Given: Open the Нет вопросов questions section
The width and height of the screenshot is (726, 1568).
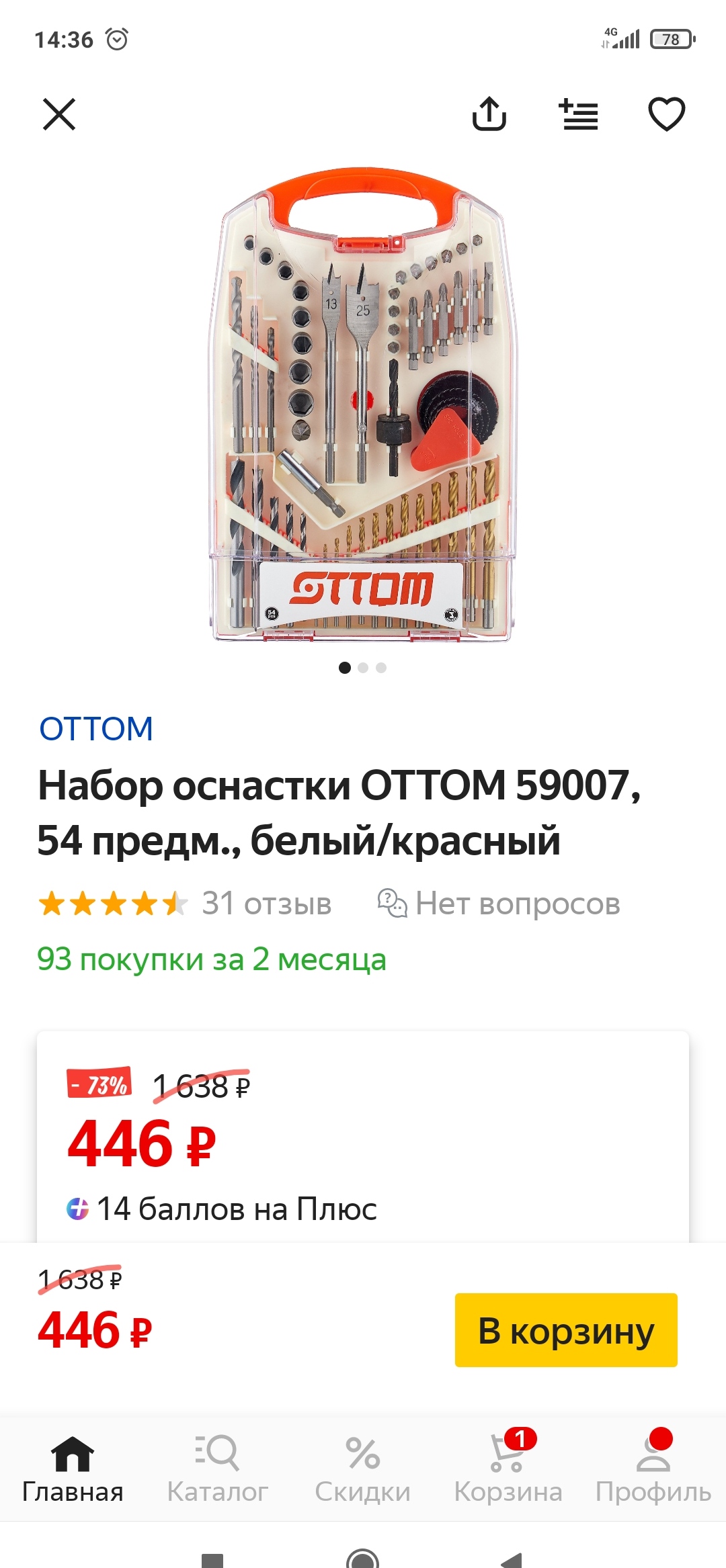Looking at the screenshot, I should click(499, 904).
